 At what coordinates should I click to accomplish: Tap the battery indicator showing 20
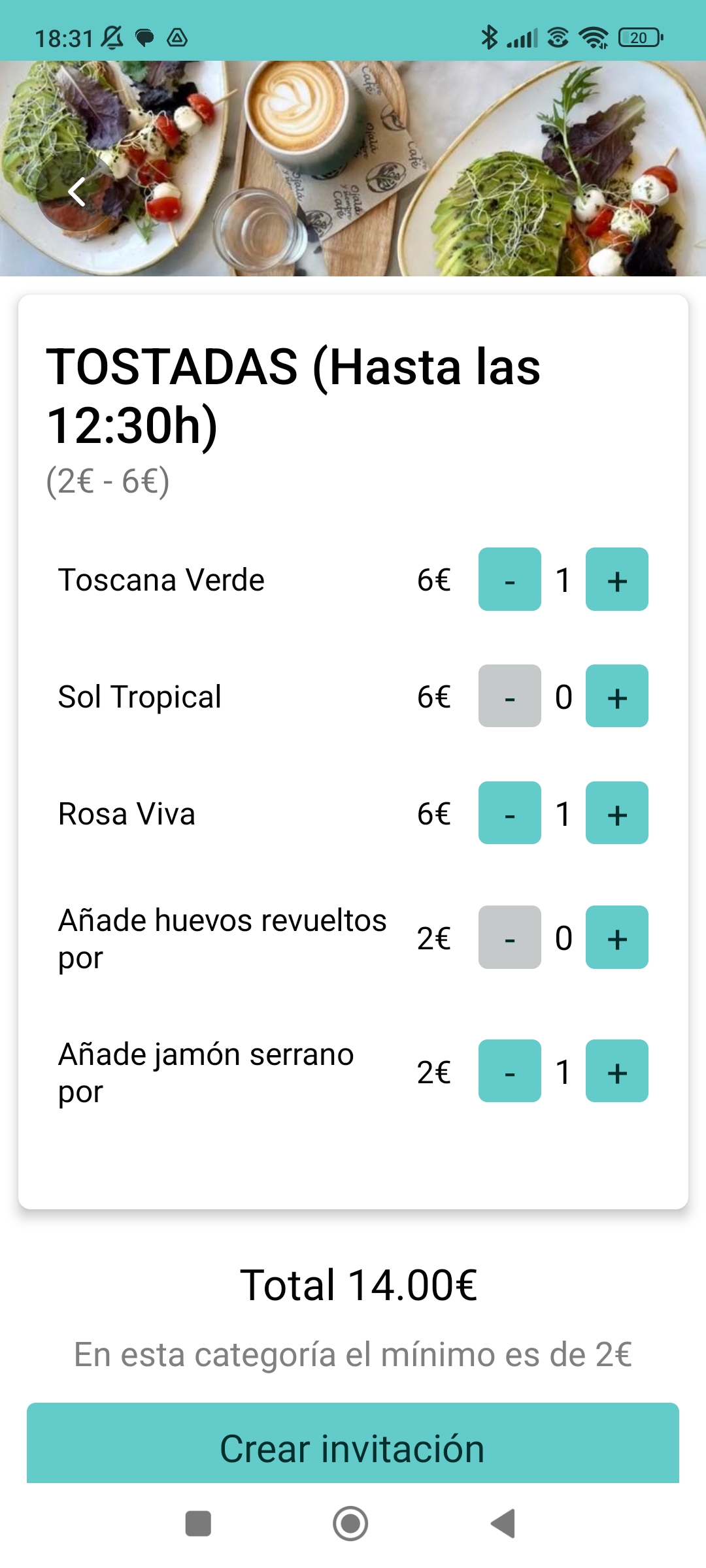639,38
